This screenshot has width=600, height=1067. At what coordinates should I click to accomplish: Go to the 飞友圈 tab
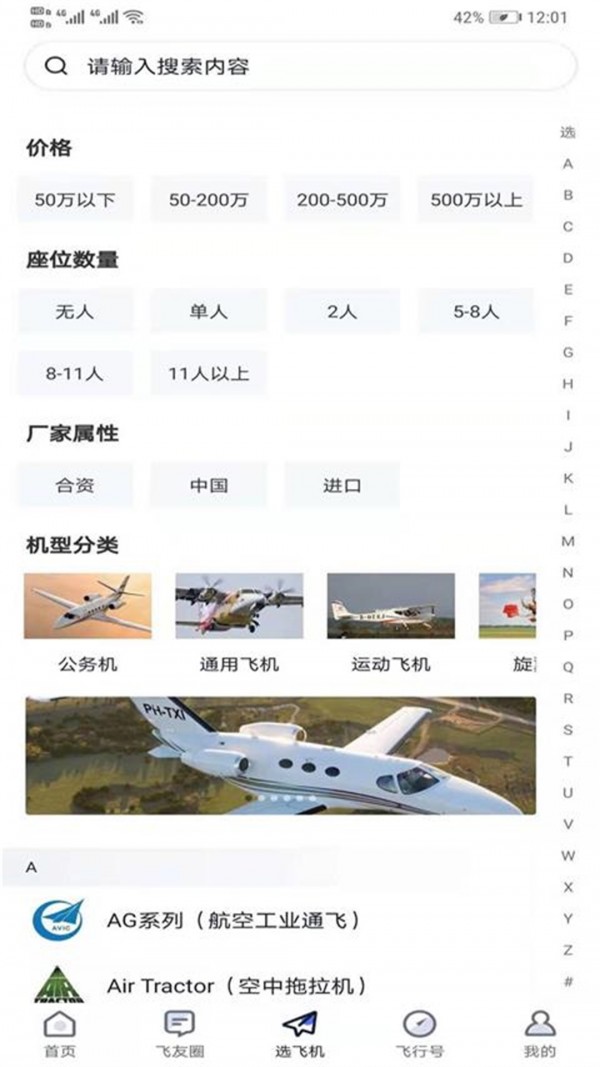pos(179,1035)
